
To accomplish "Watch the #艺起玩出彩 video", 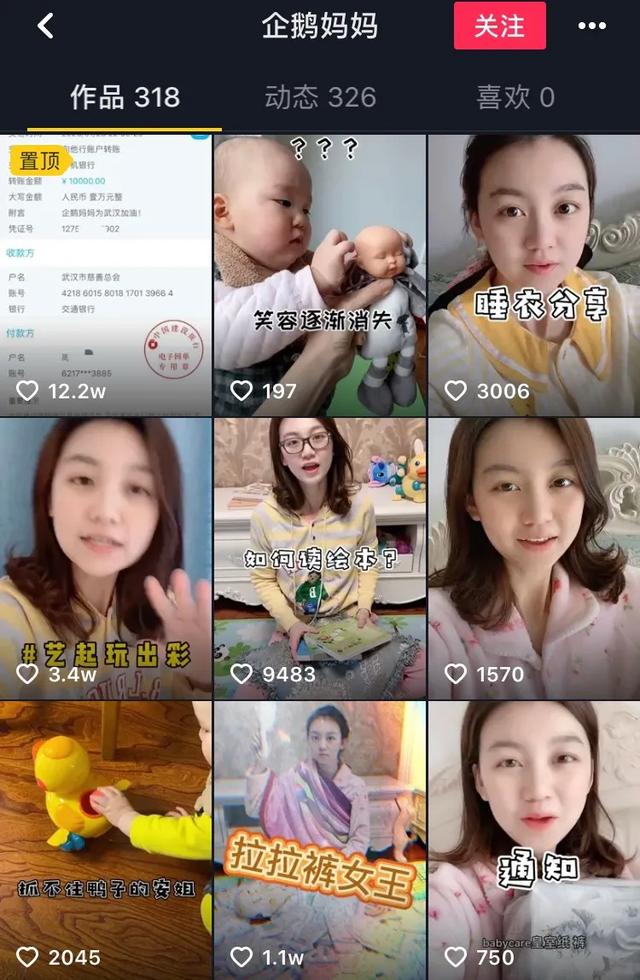I will (x=105, y=557).
